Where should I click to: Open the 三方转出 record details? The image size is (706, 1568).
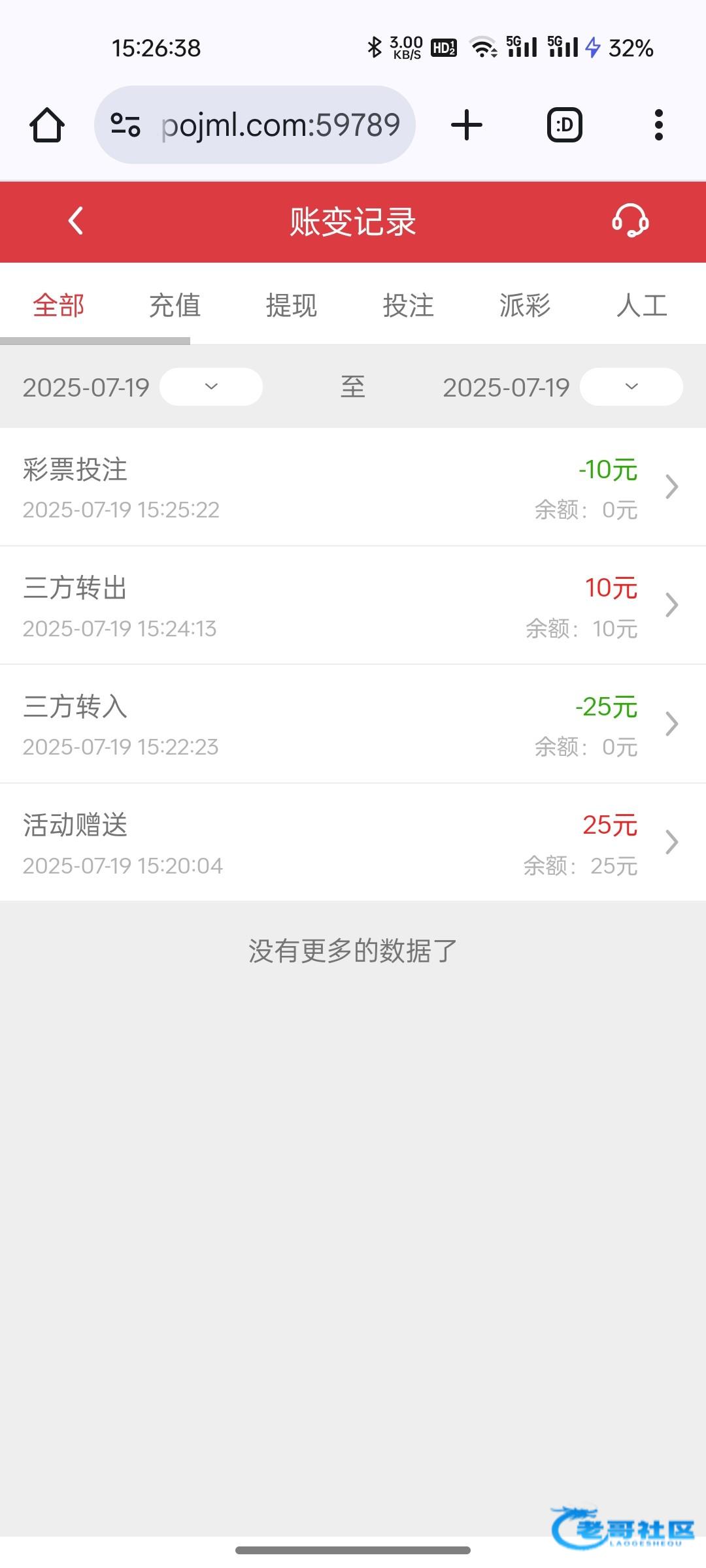tap(353, 606)
